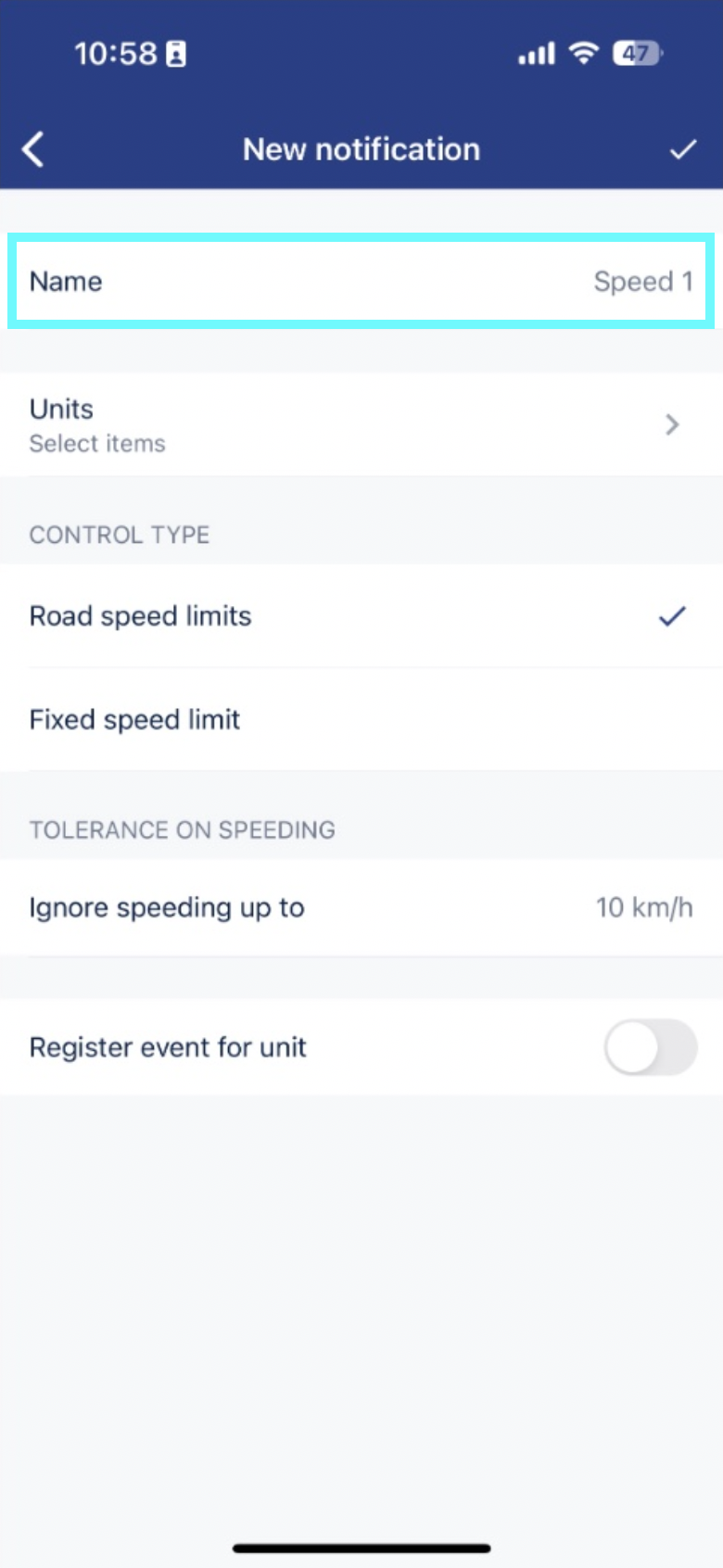
Task: Tap the 10 km/h tolerance value
Action: point(643,907)
